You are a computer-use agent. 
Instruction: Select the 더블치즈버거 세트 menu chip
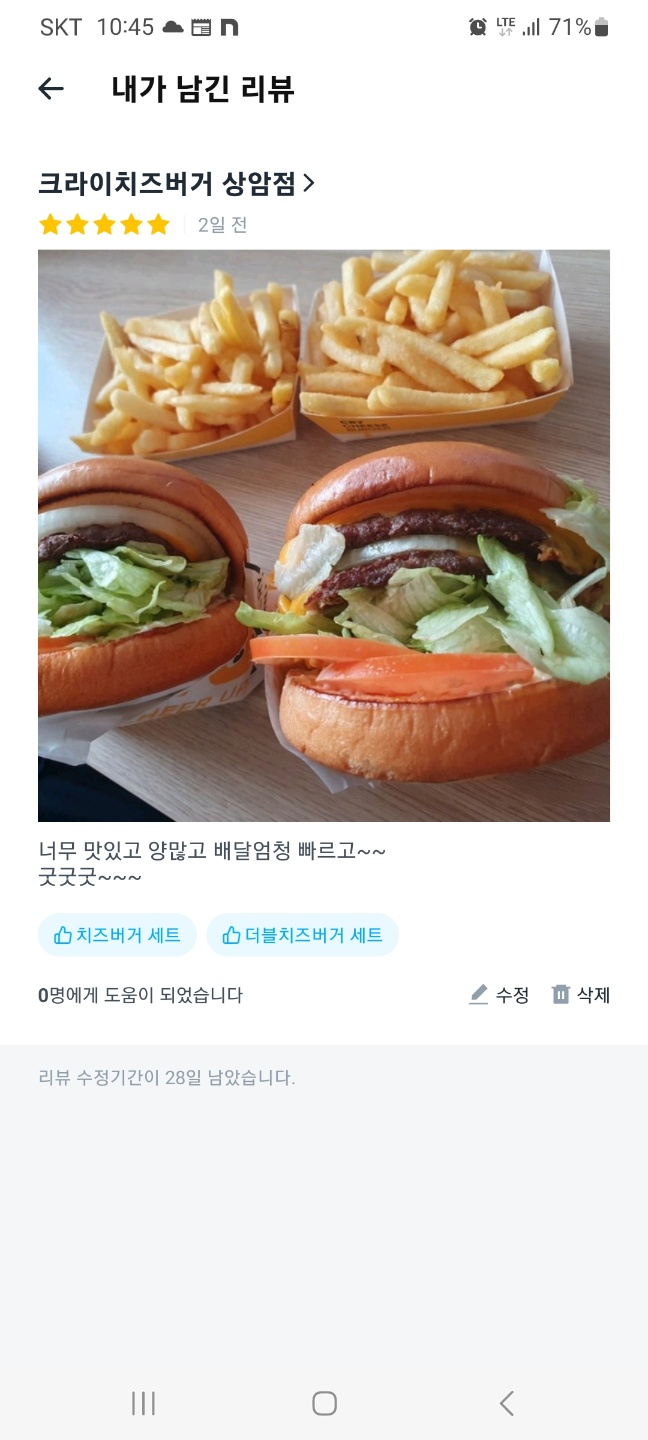(302, 935)
